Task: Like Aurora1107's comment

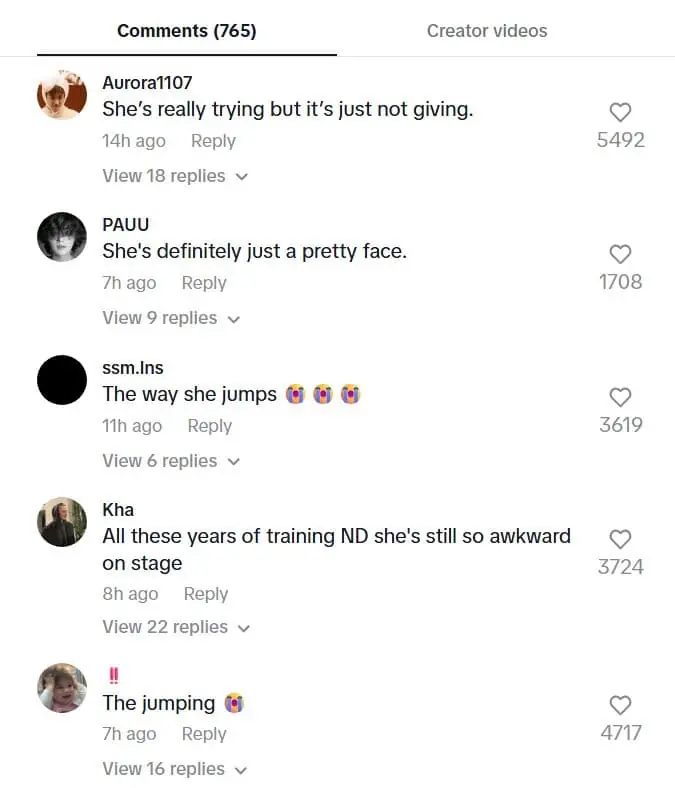Action: click(x=620, y=113)
